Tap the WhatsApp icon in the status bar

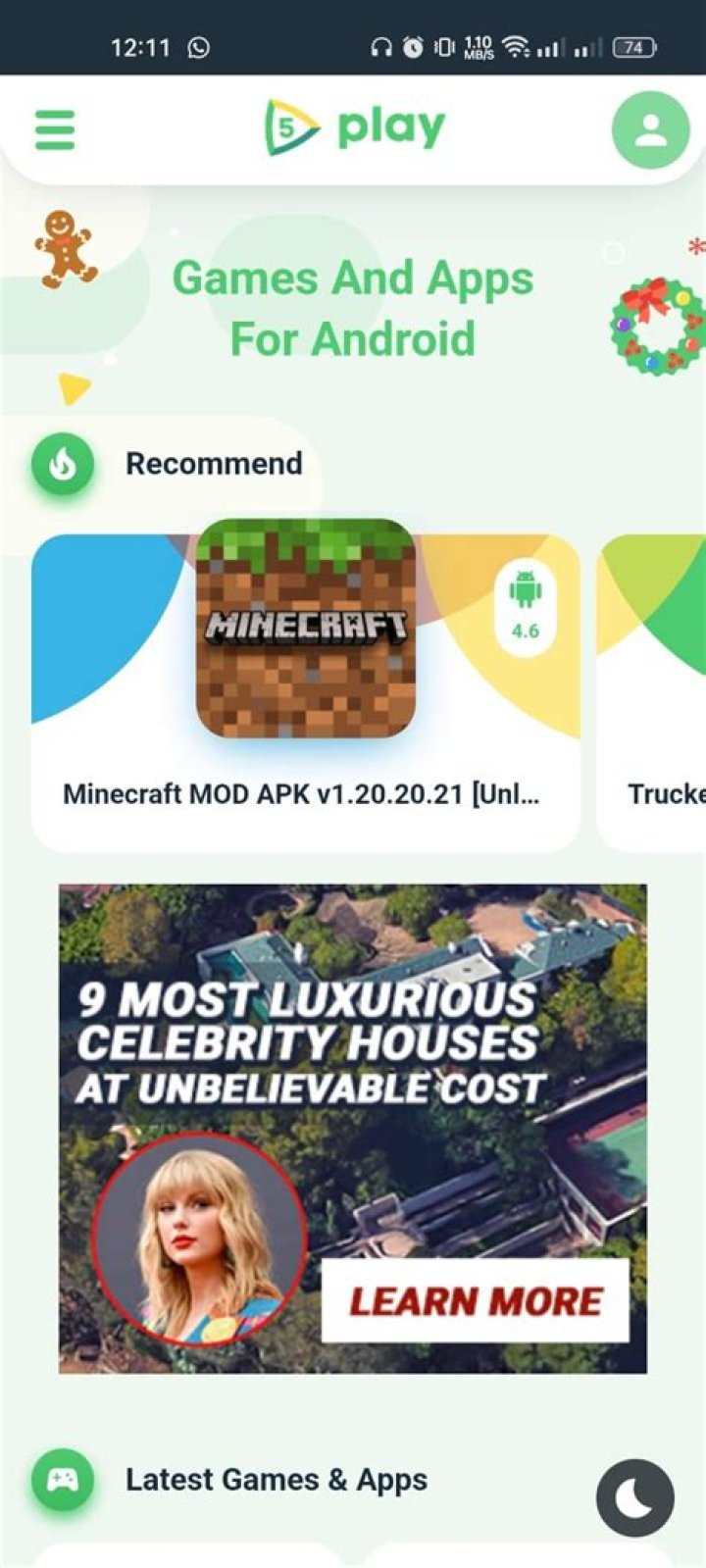click(200, 46)
